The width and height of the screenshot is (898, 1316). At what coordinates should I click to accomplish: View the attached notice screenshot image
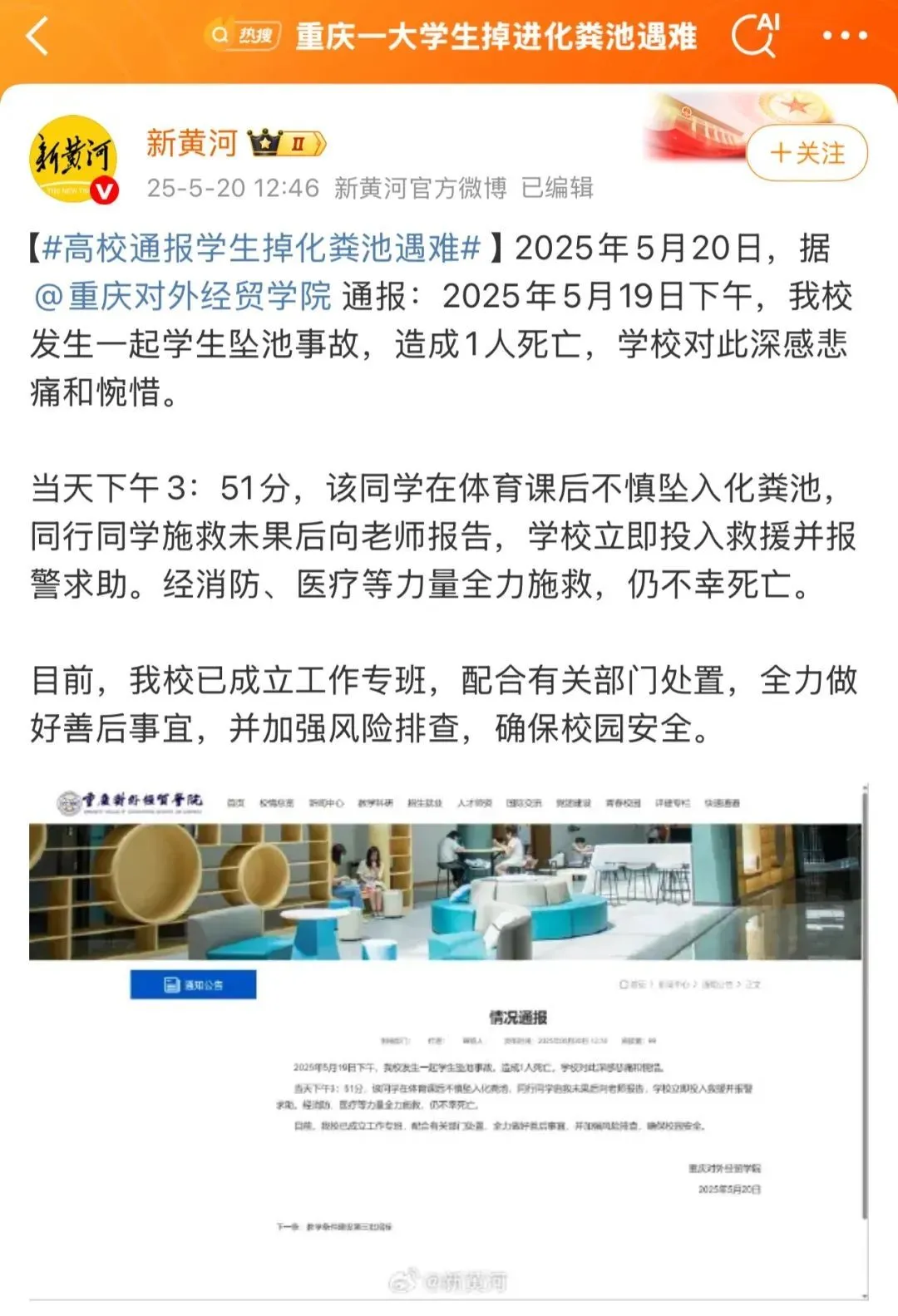click(x=447, y=1039)
